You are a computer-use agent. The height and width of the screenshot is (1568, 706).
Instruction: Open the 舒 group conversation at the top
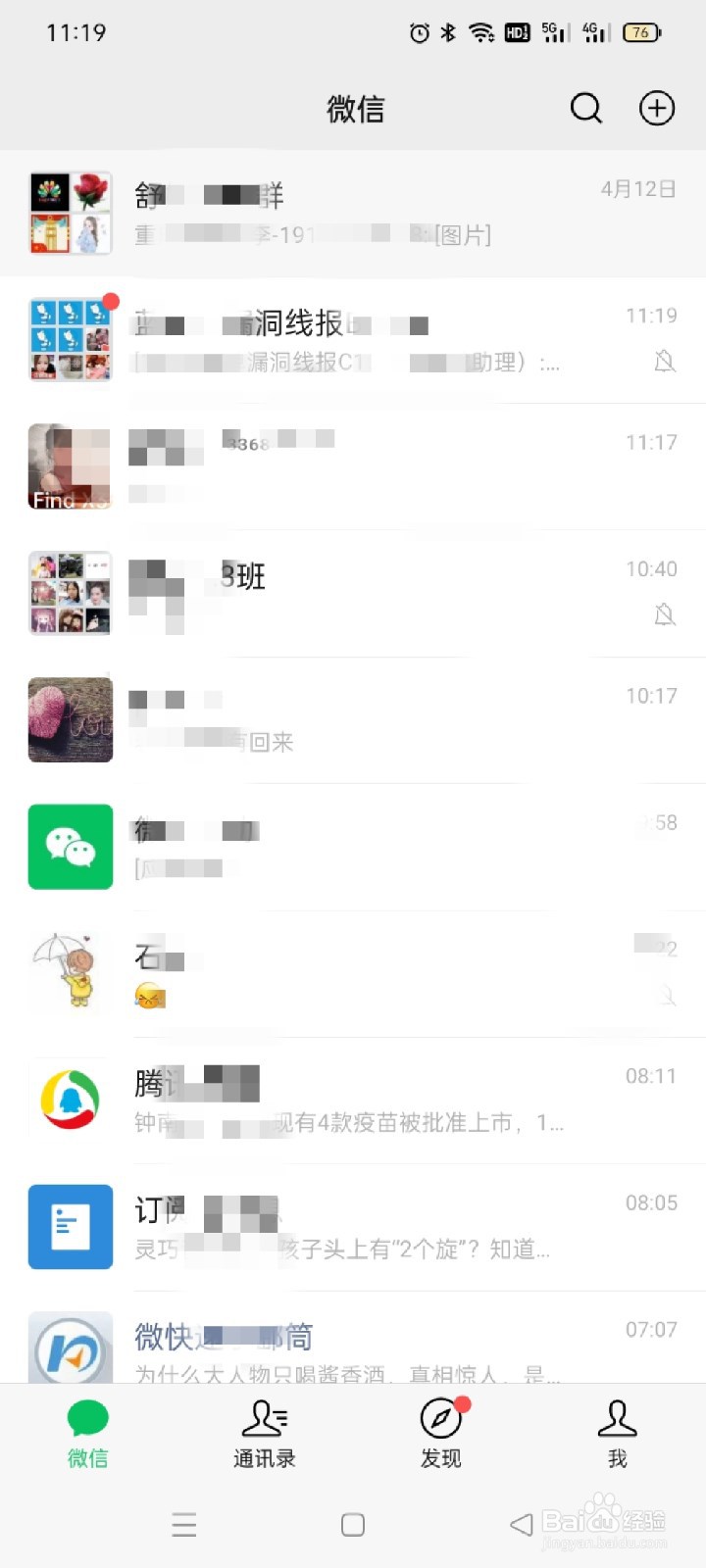coord(353,213)
